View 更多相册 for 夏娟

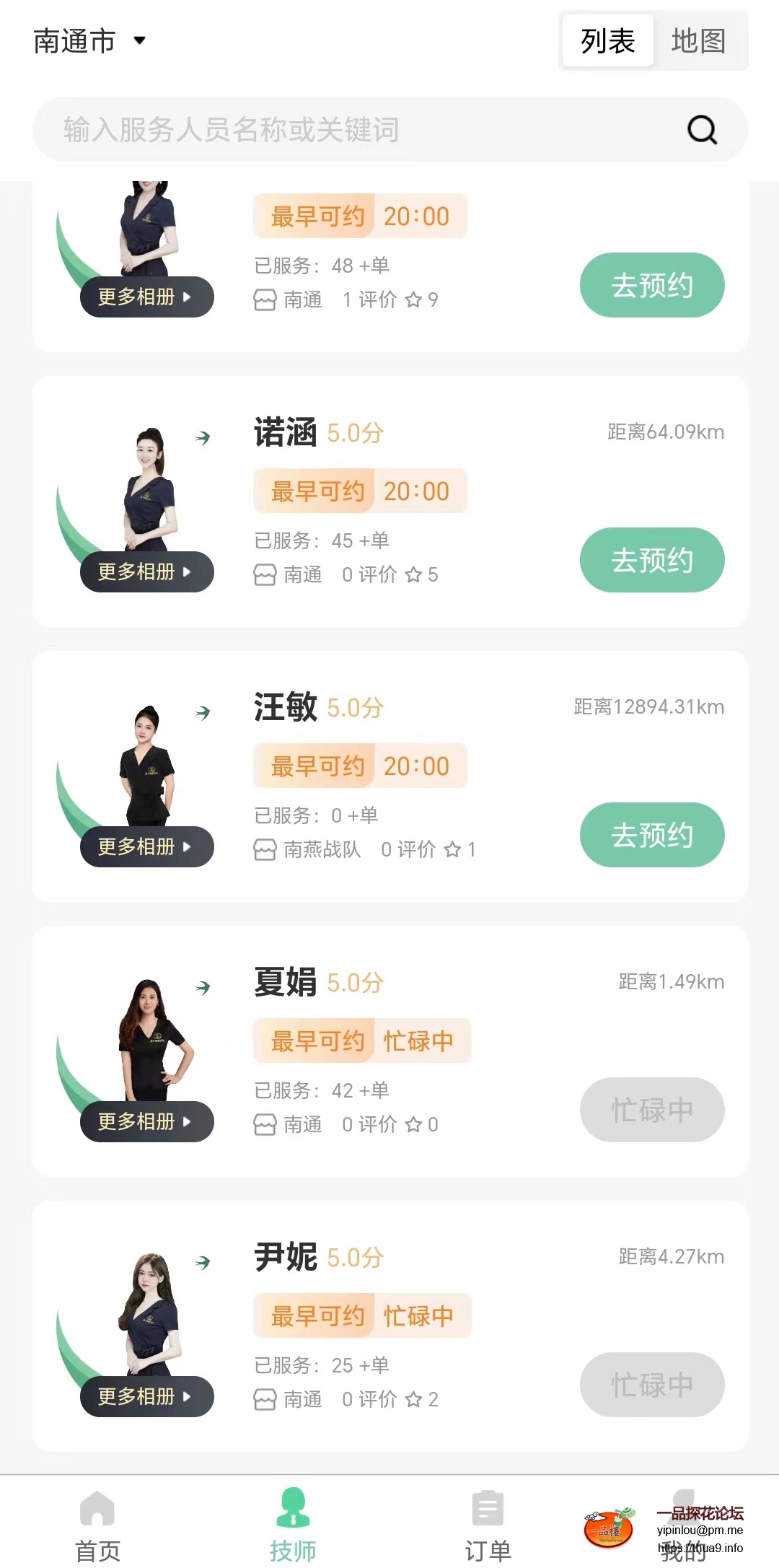click(146, 1122)
